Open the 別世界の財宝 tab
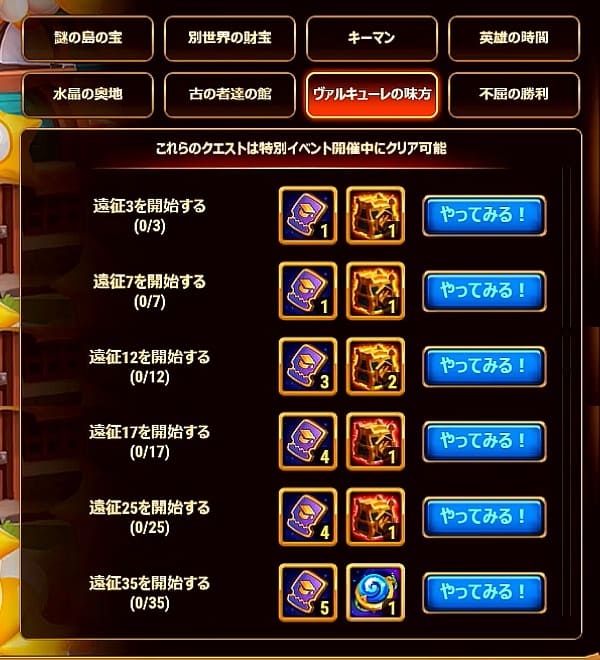The width and height of the screenshot is (600, 660). [x=229, y=40]
